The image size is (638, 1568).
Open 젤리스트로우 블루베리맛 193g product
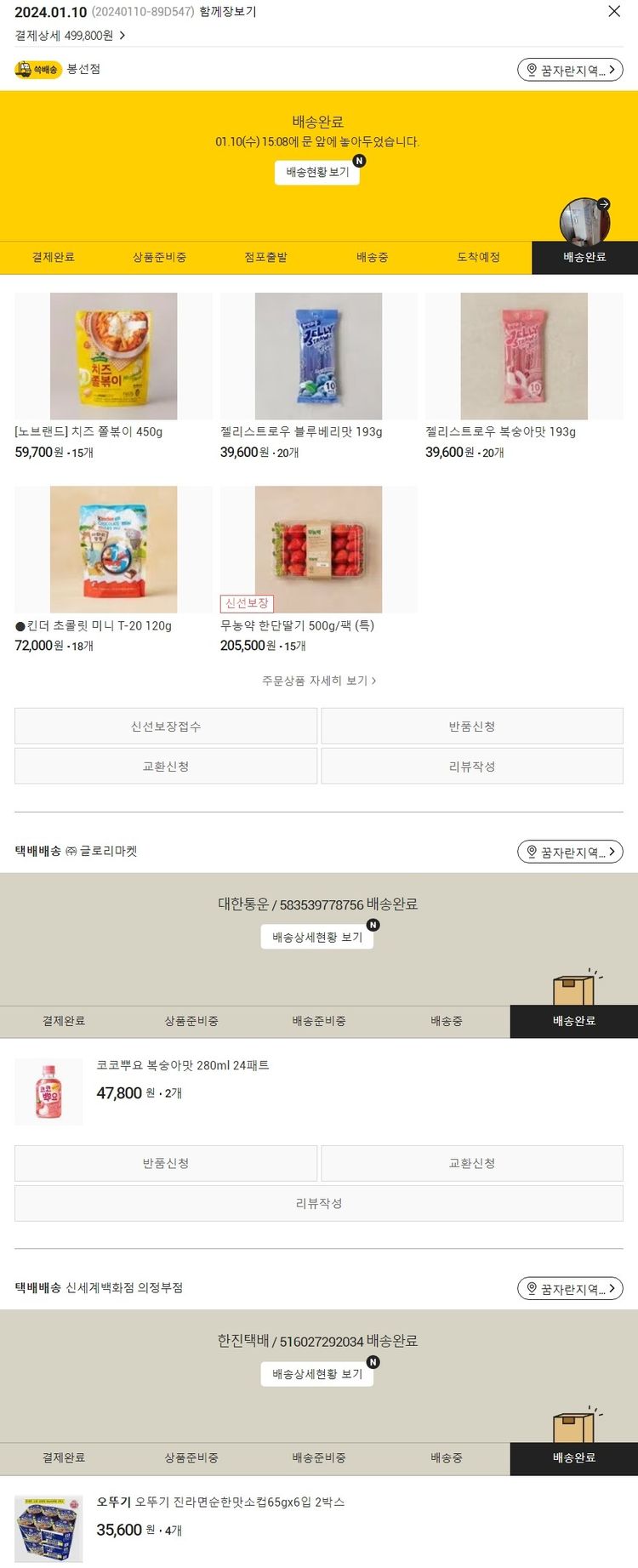318,356
